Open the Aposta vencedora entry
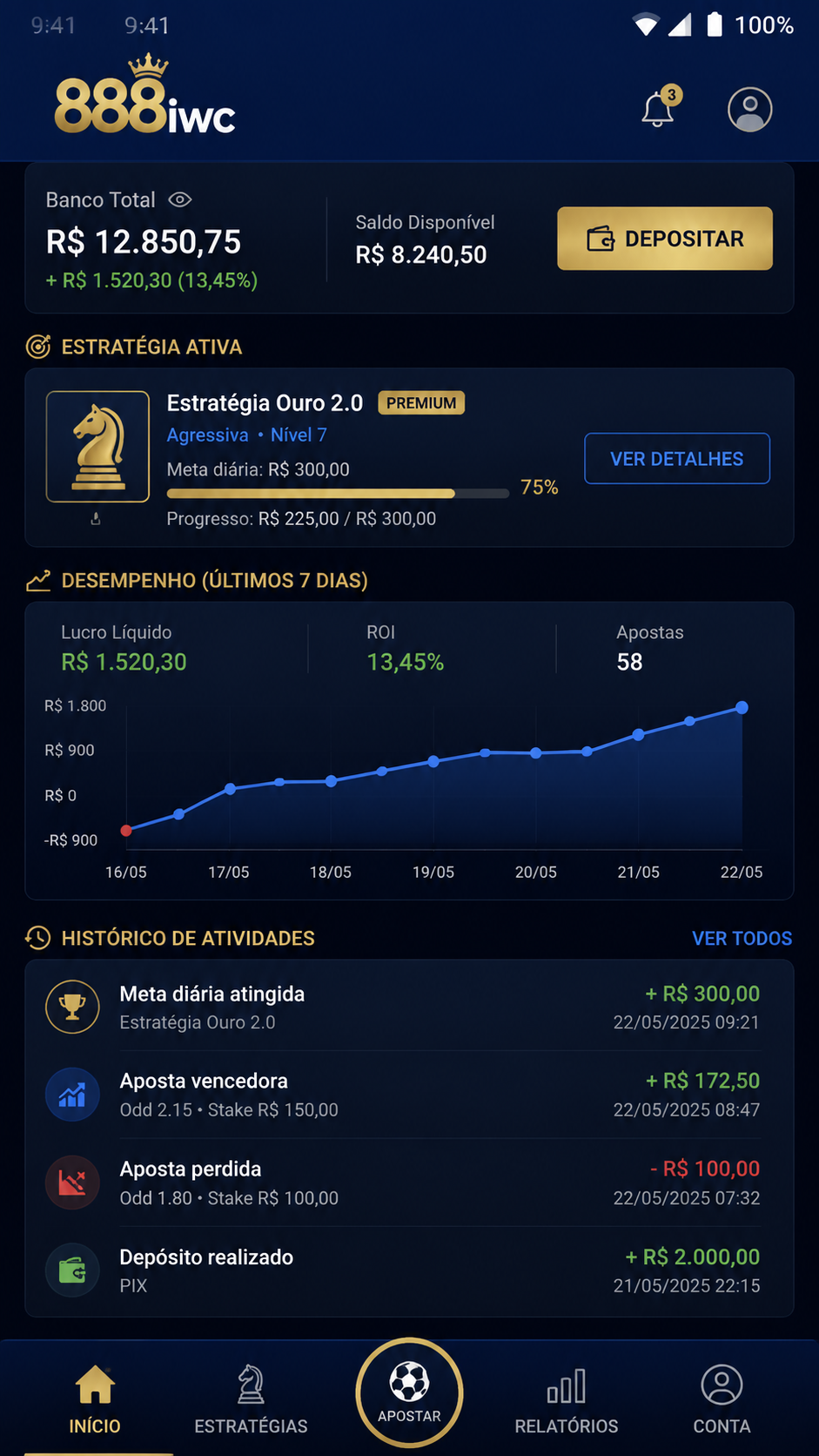Image resolution: width=819 pixels, height=1456 pixels. pyautogui.click(x=409, y=1095)
